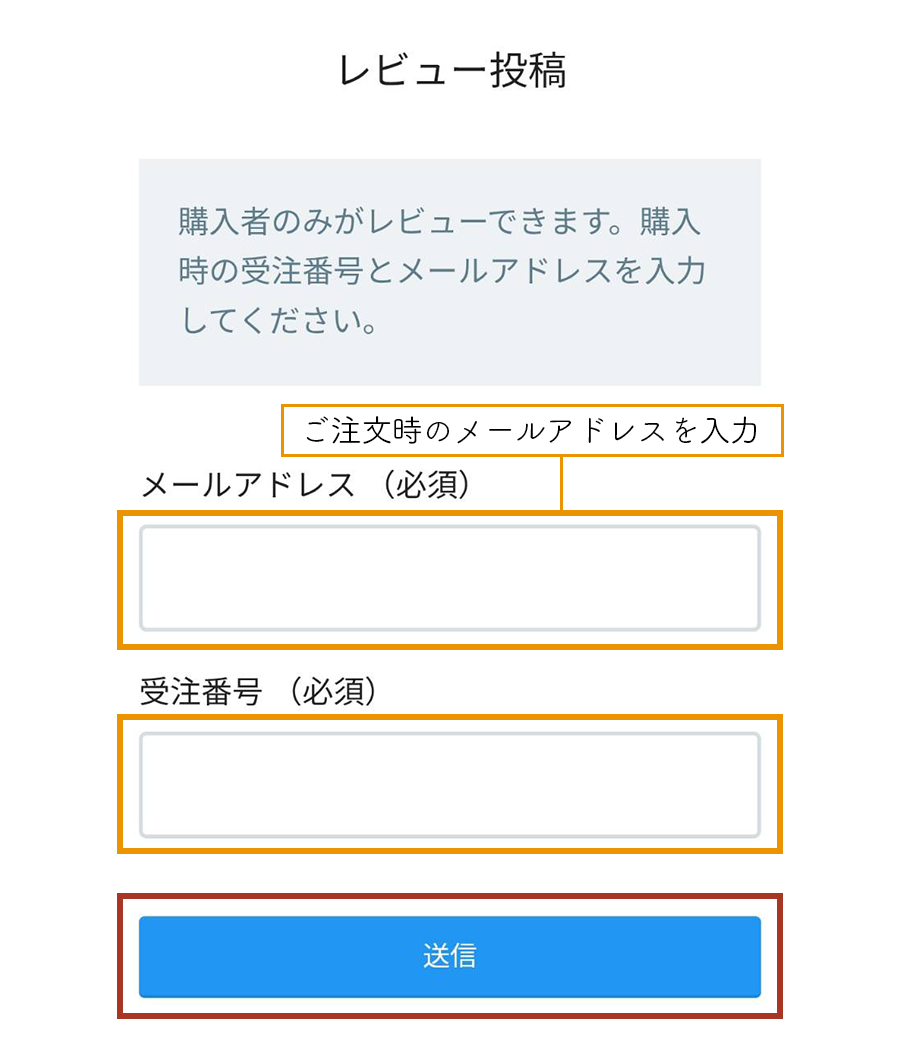Screen dimensions: 900x1050
Task: Tap the 受注番号 text field
Action: [x=449, y=785]
